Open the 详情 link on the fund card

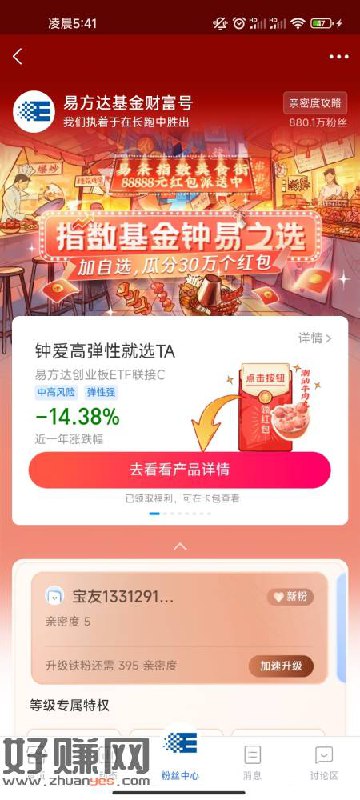click(315, 338)
